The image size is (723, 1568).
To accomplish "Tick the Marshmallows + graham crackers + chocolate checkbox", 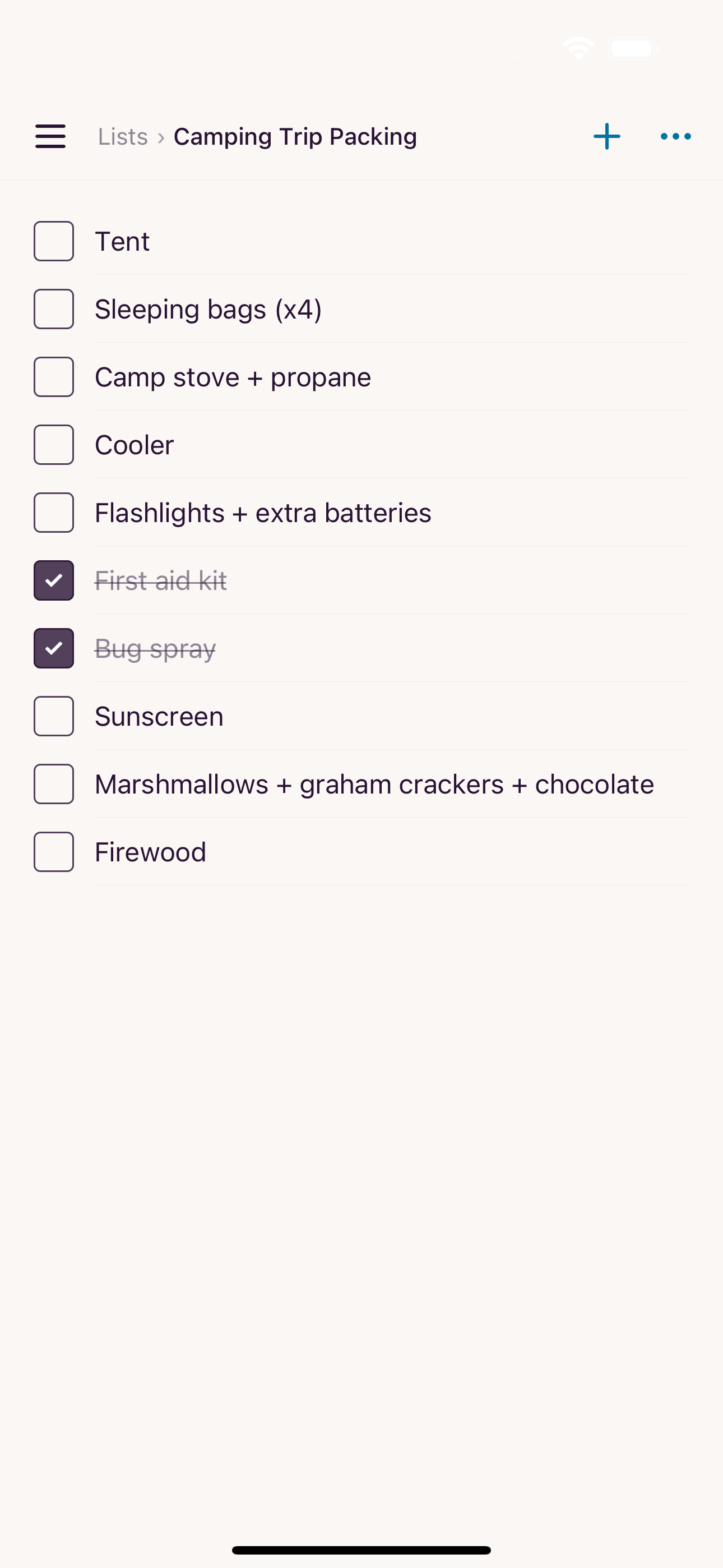I will pos(54,784).
